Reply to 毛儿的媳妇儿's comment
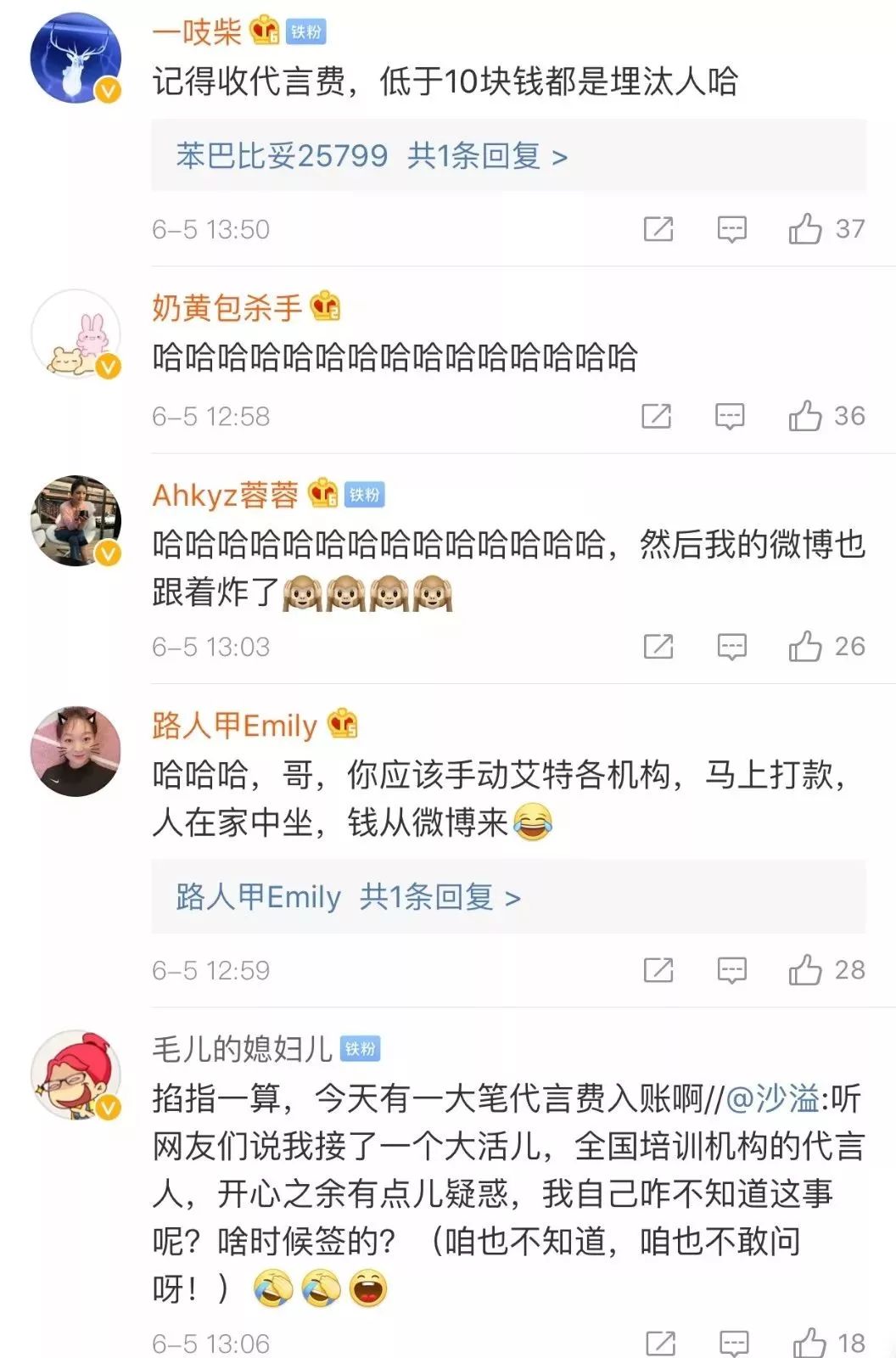This screenshot has height=1358, width=896. [x=734, y=1344]
